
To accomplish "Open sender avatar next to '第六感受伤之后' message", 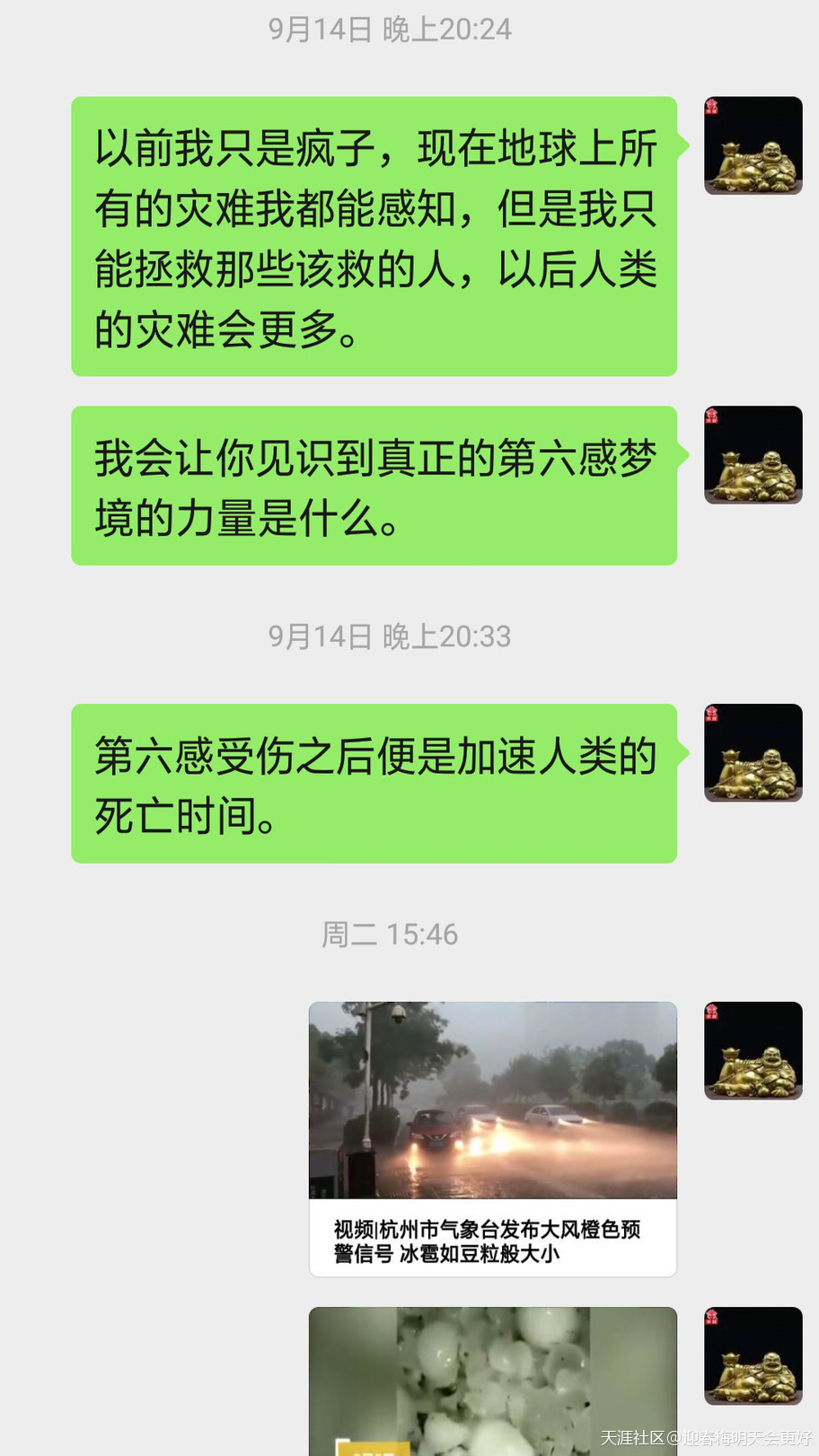I will [x=753, y=752].
